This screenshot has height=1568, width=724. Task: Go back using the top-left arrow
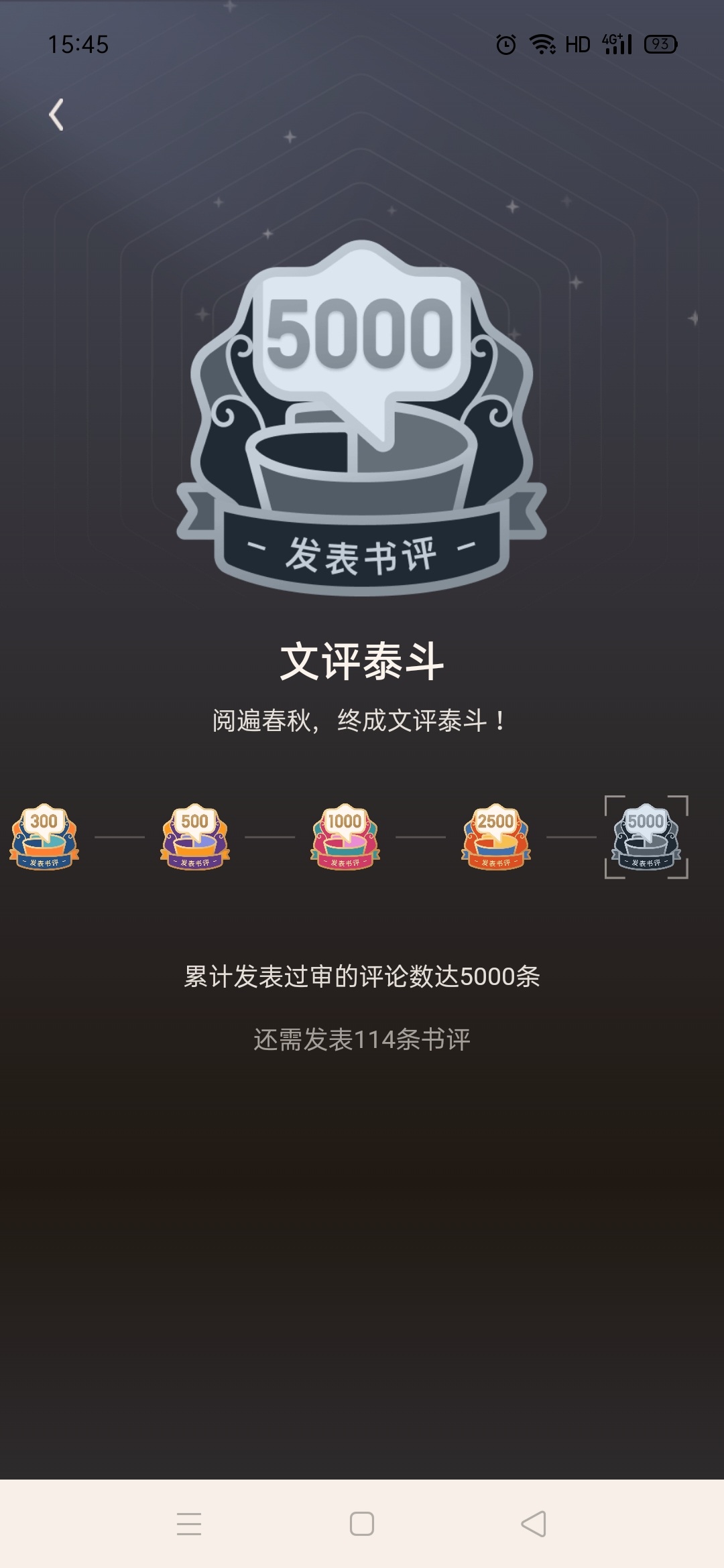pyautogui.click(x=56, y=115)
